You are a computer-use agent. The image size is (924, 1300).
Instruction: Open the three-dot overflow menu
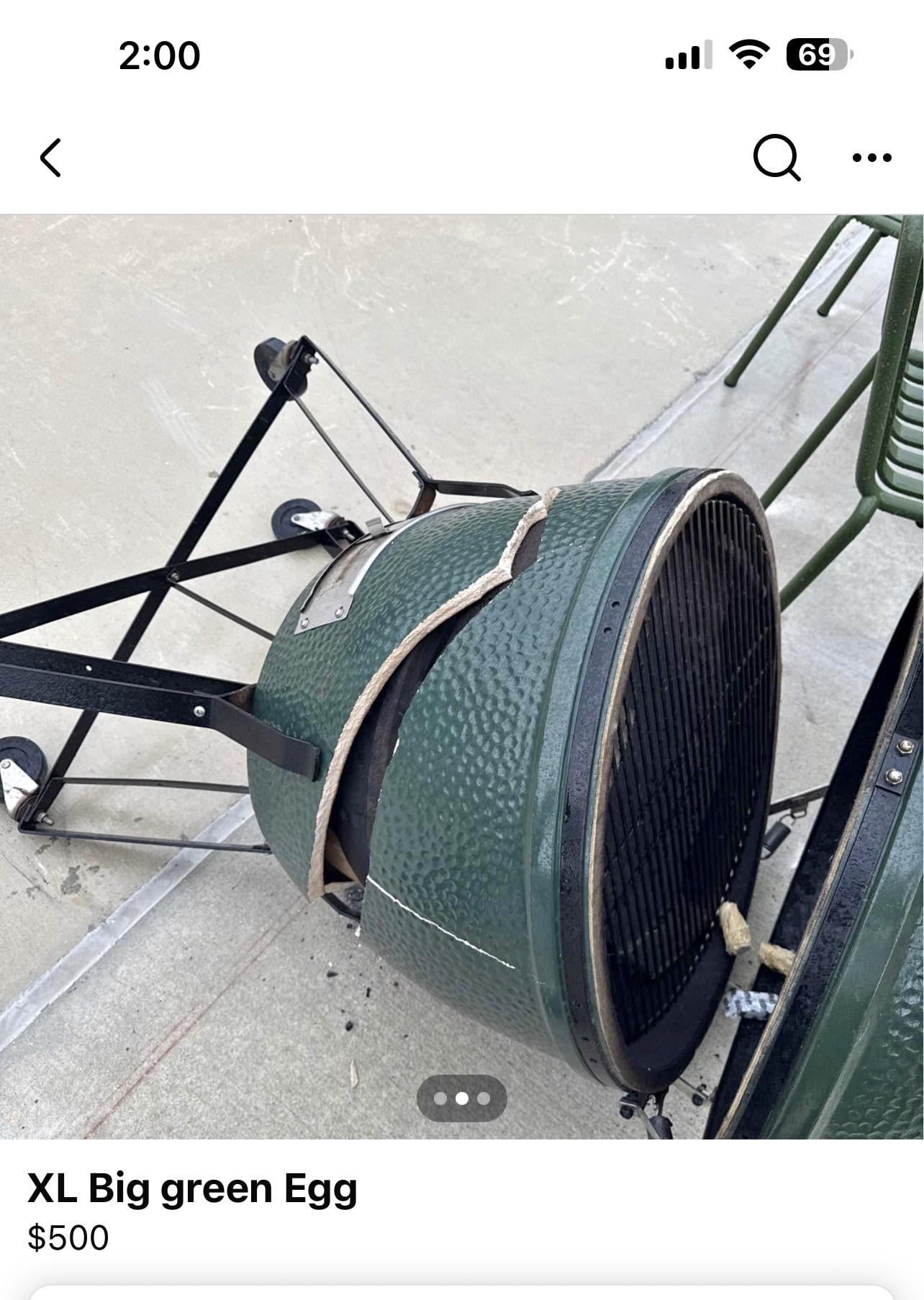pyautogui.click(x=871, y=158)
